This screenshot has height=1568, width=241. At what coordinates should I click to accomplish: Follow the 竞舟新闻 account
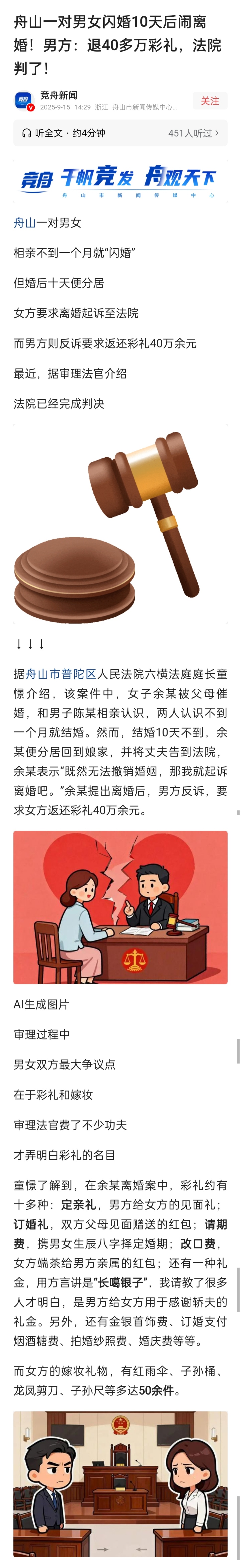point(209,101)
